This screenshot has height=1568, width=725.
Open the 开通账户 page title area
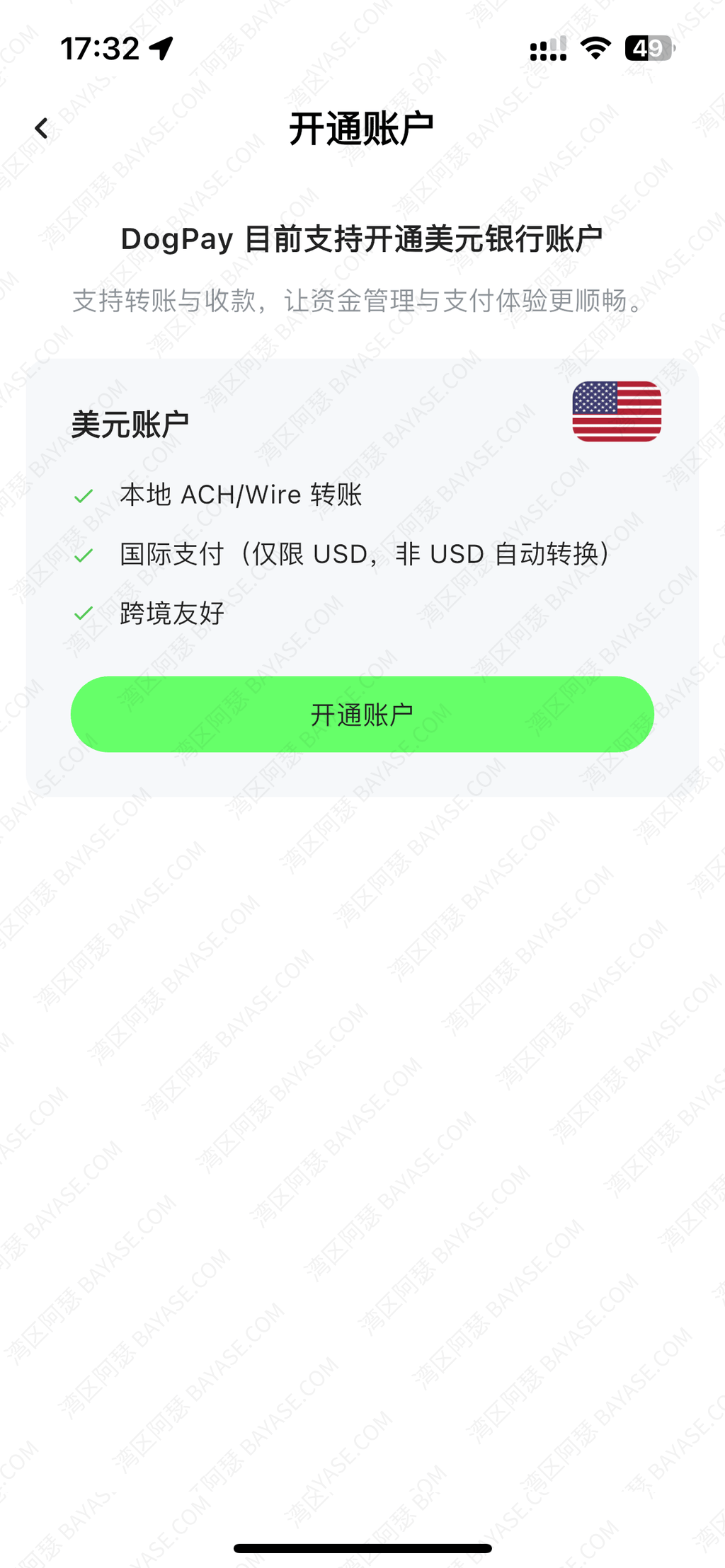tap(362, 127)
